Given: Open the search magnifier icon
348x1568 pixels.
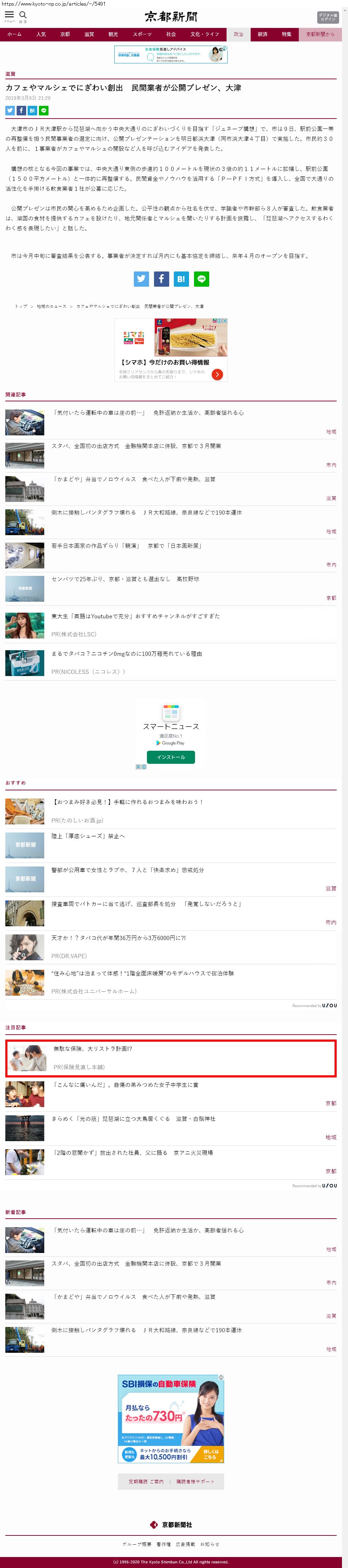Looking at the screenshot, I should click(x=23, y=15).
